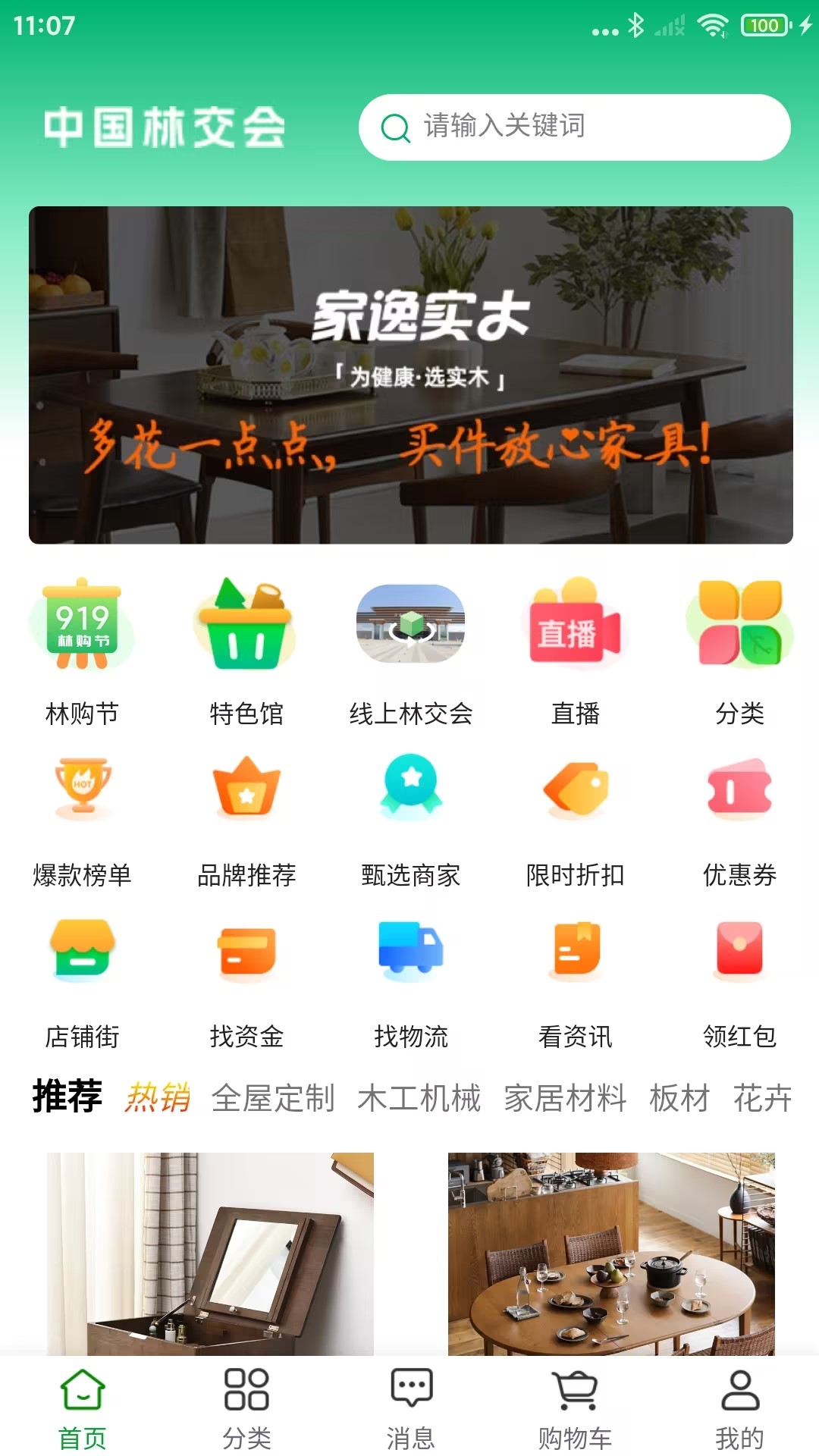Switch to the 全屋定制 tab
The height and width of the screenshot is (1456, 819).
point(275,1097)
